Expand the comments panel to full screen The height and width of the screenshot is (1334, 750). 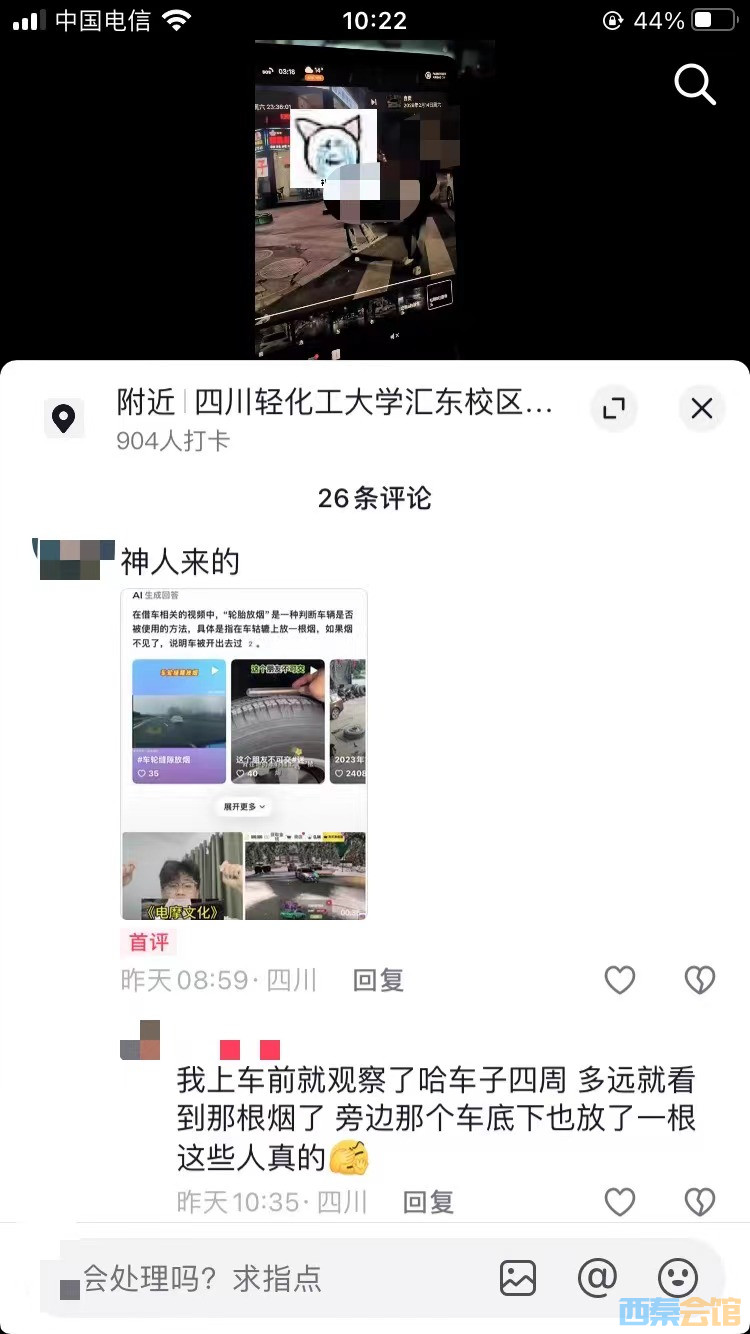614,408
